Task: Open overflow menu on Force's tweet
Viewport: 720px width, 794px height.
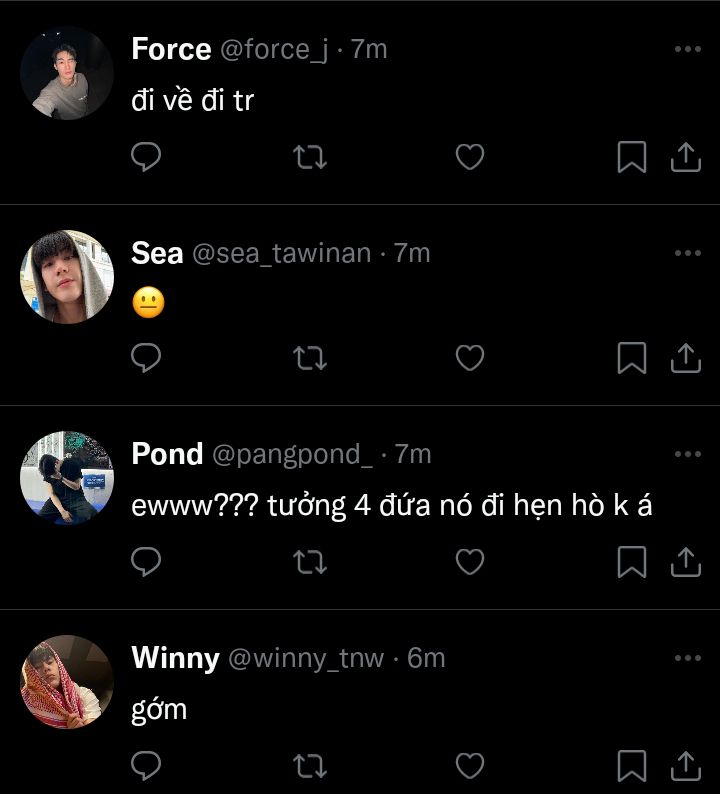Action: coord(688,49)
